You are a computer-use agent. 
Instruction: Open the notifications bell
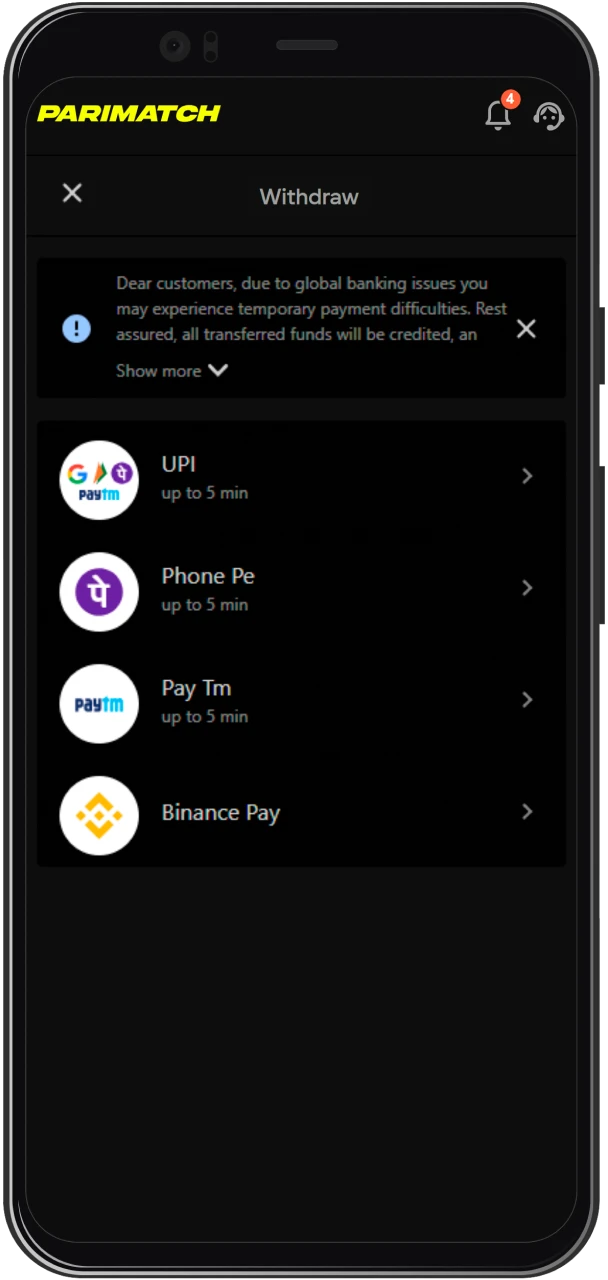498,115
